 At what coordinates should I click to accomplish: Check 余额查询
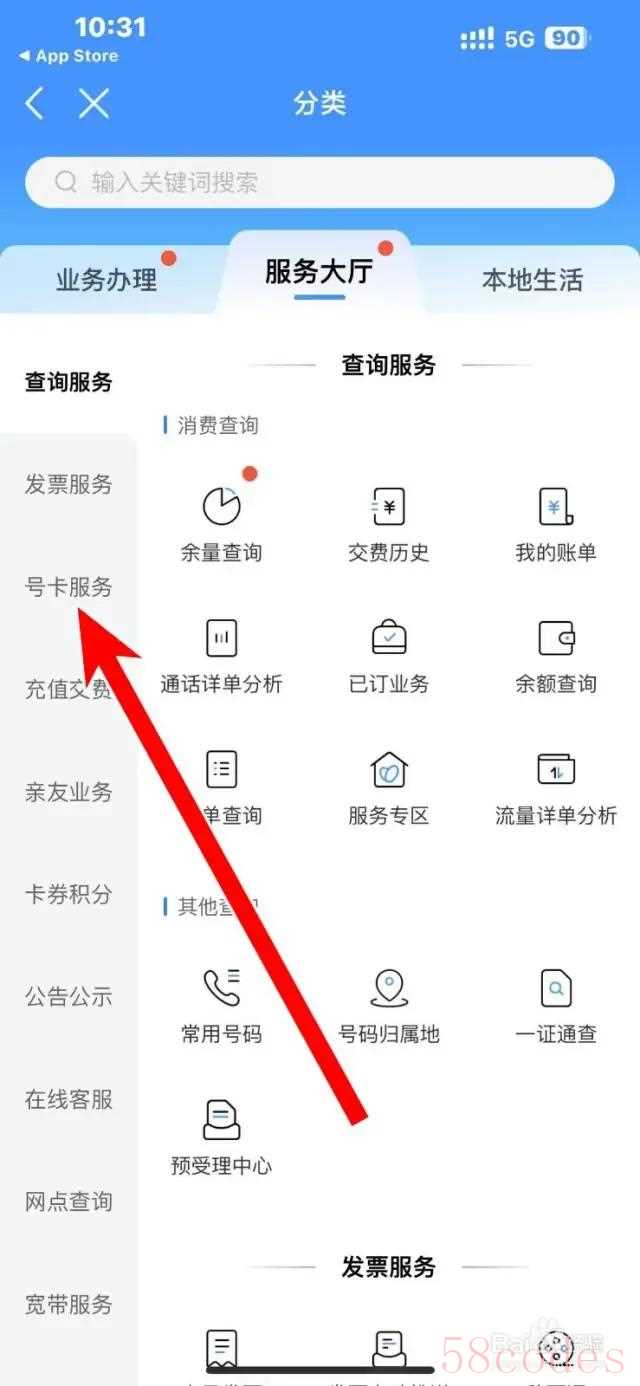(555, 655)
